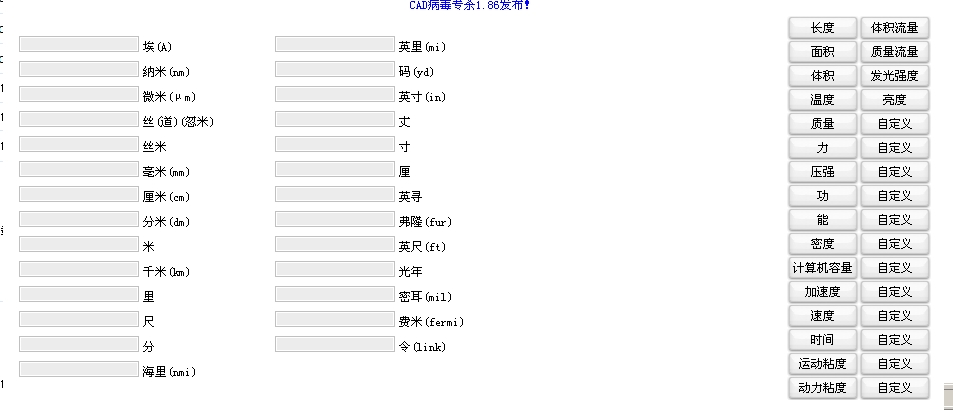Tap the 亮度 category button
The height and width of the screenshot is (410, 953).
pos(894,100)
